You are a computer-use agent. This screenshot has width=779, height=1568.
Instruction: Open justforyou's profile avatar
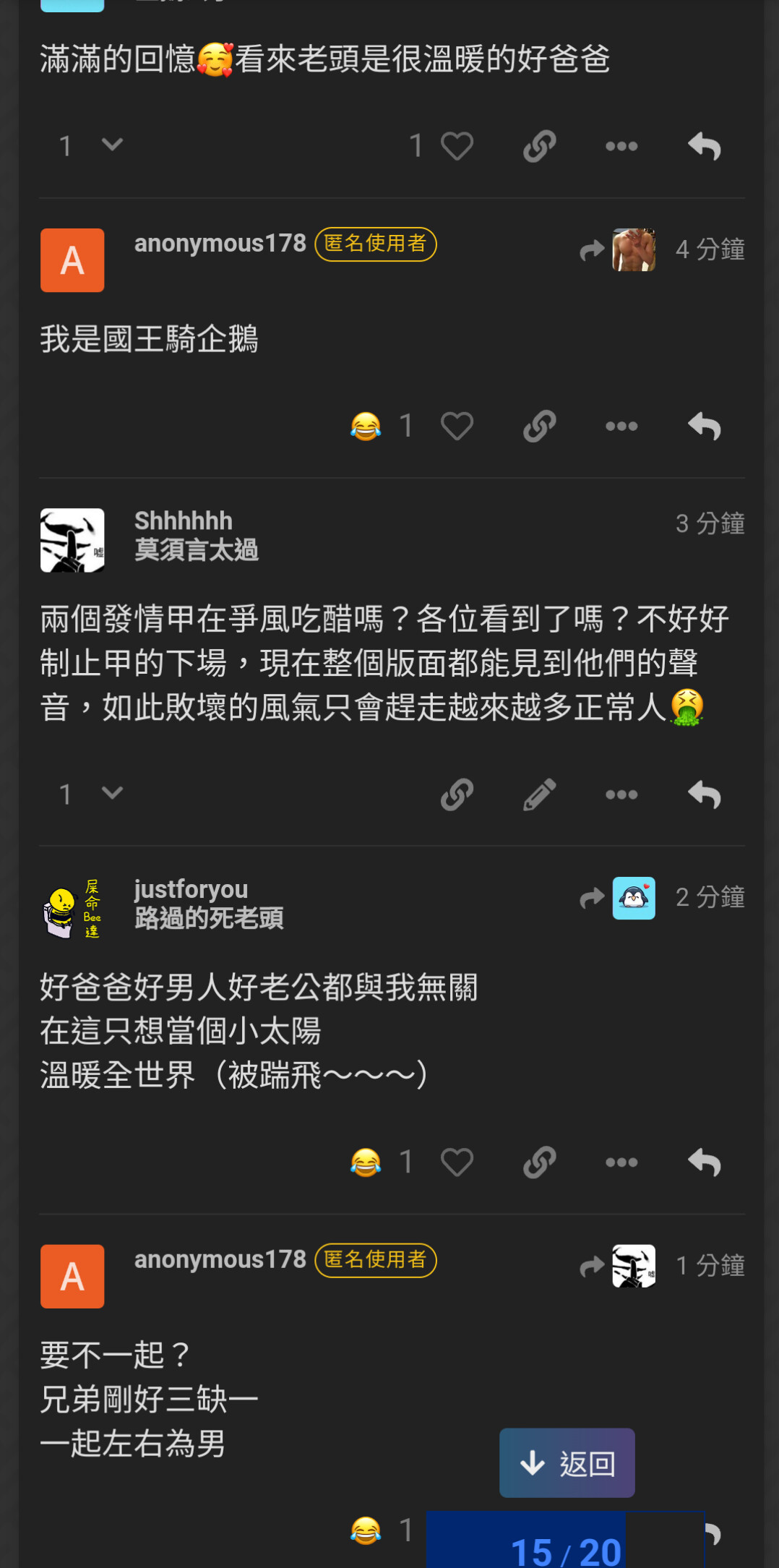[72, 908]
